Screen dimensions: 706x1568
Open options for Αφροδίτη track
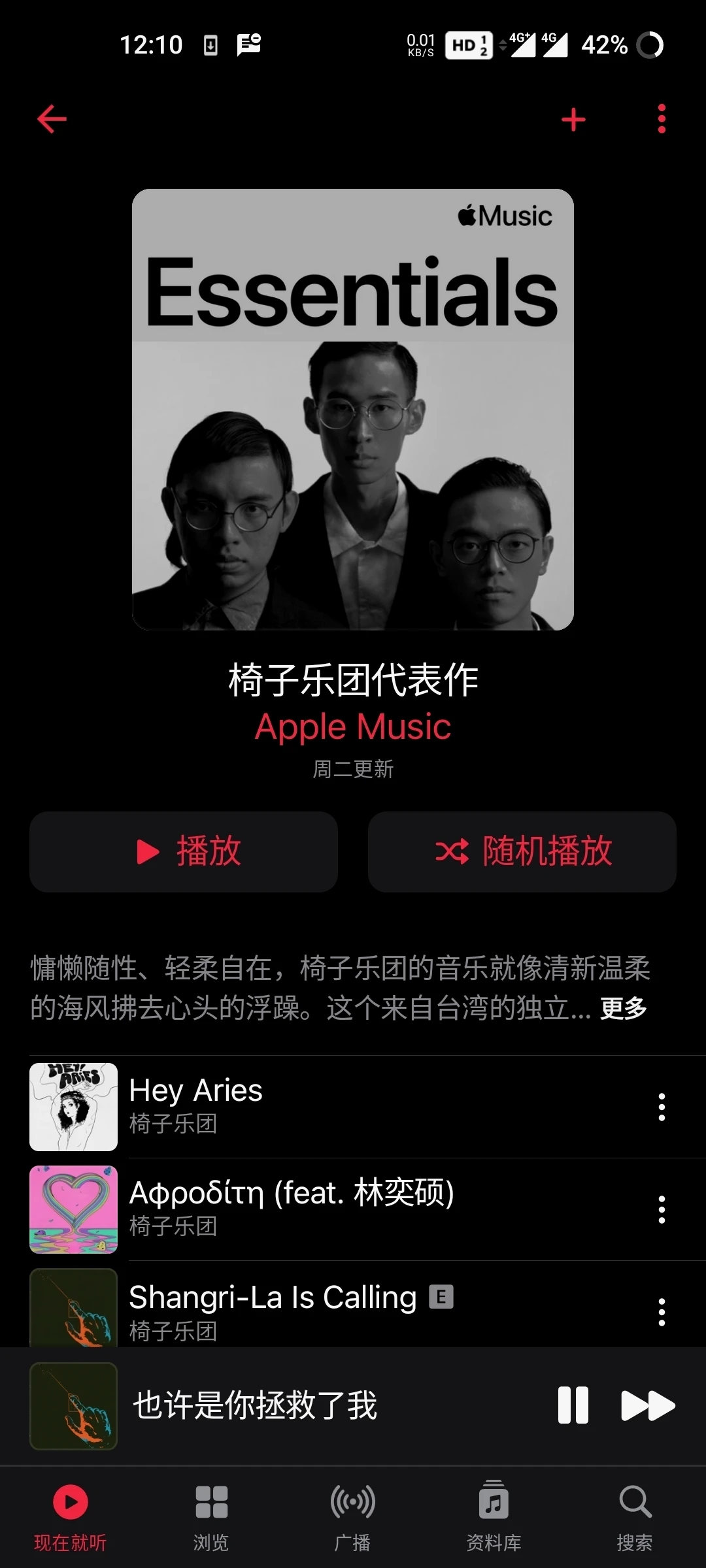662,1209
